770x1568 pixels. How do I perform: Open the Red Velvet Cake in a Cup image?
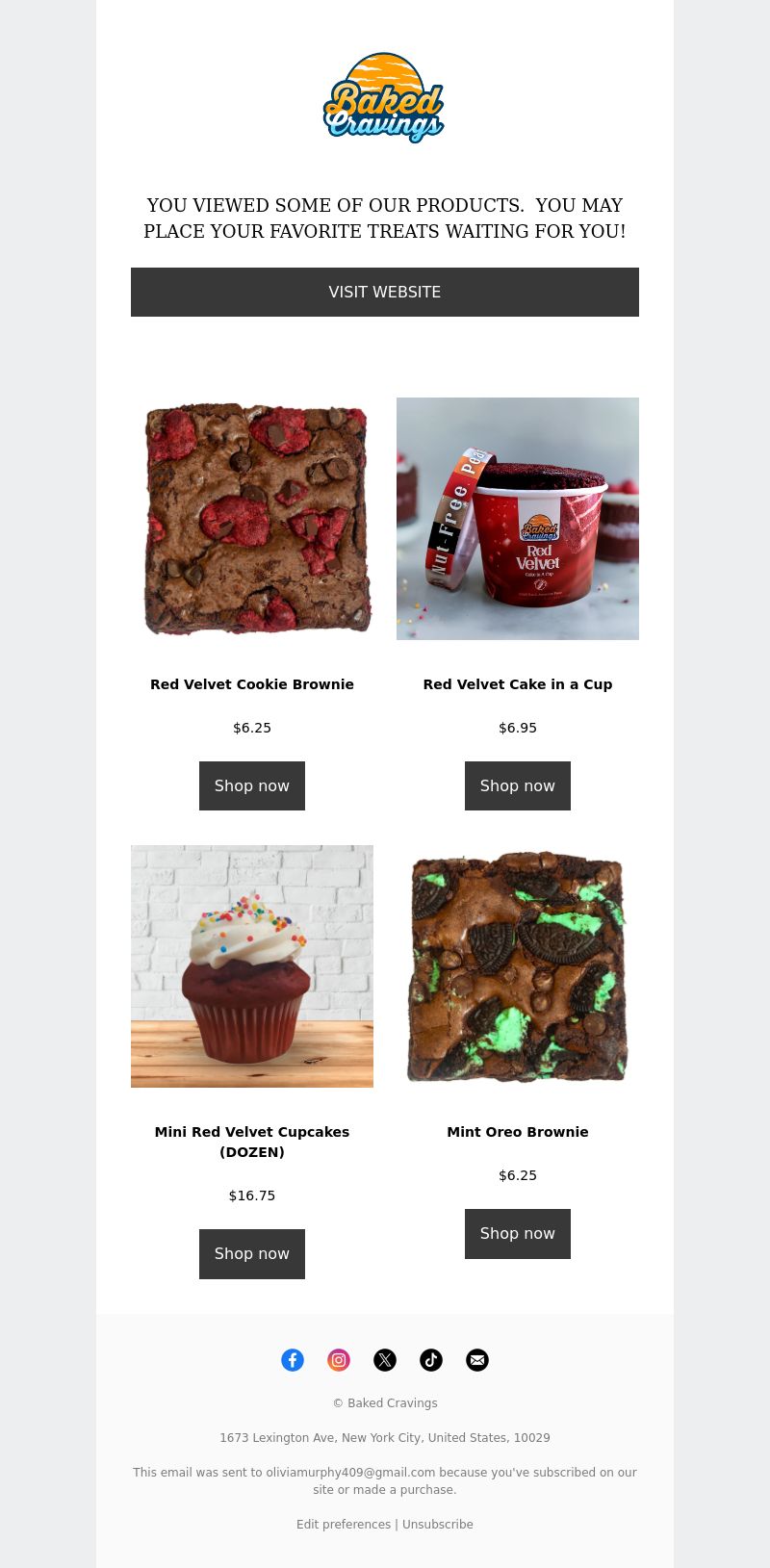click(x=518, y=519)
